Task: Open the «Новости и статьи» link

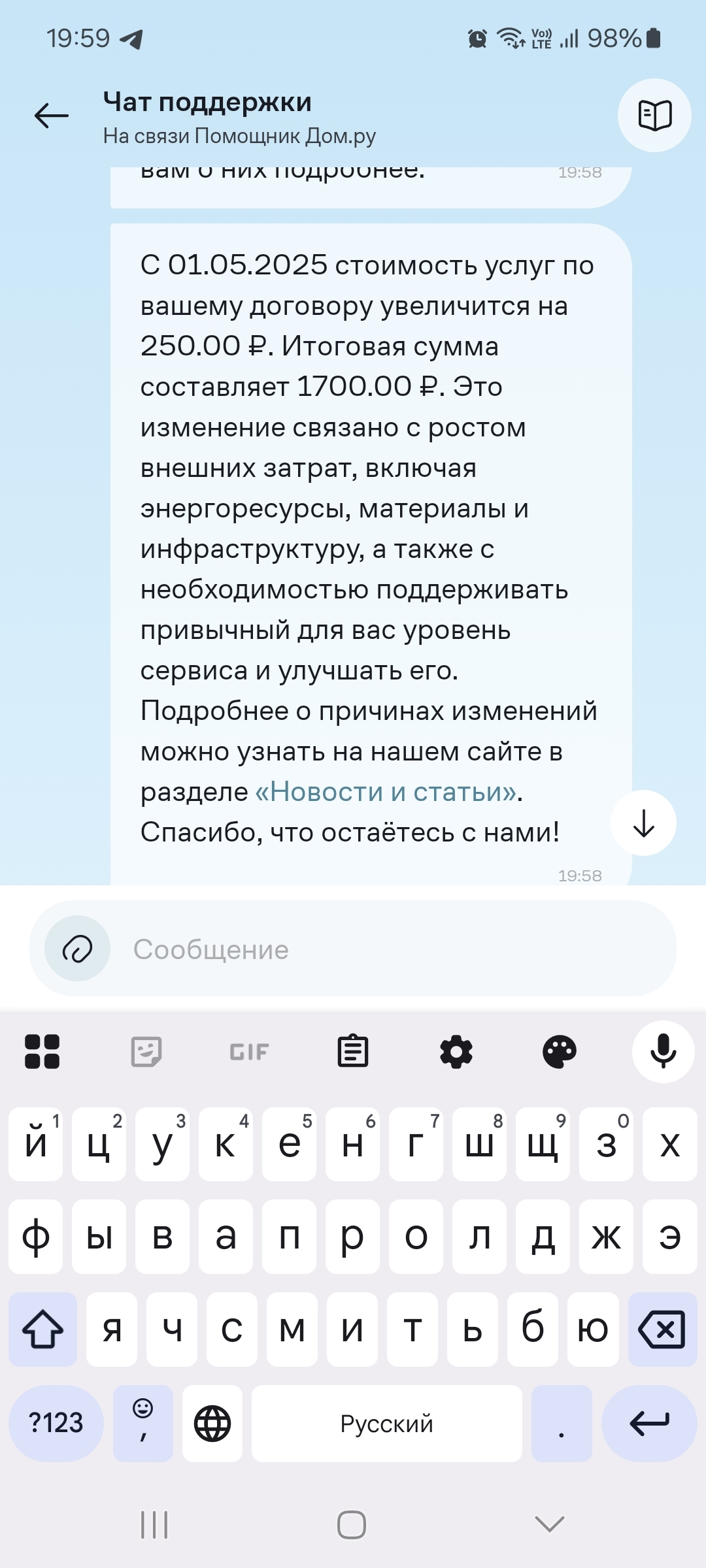Action: pos(386,792)
